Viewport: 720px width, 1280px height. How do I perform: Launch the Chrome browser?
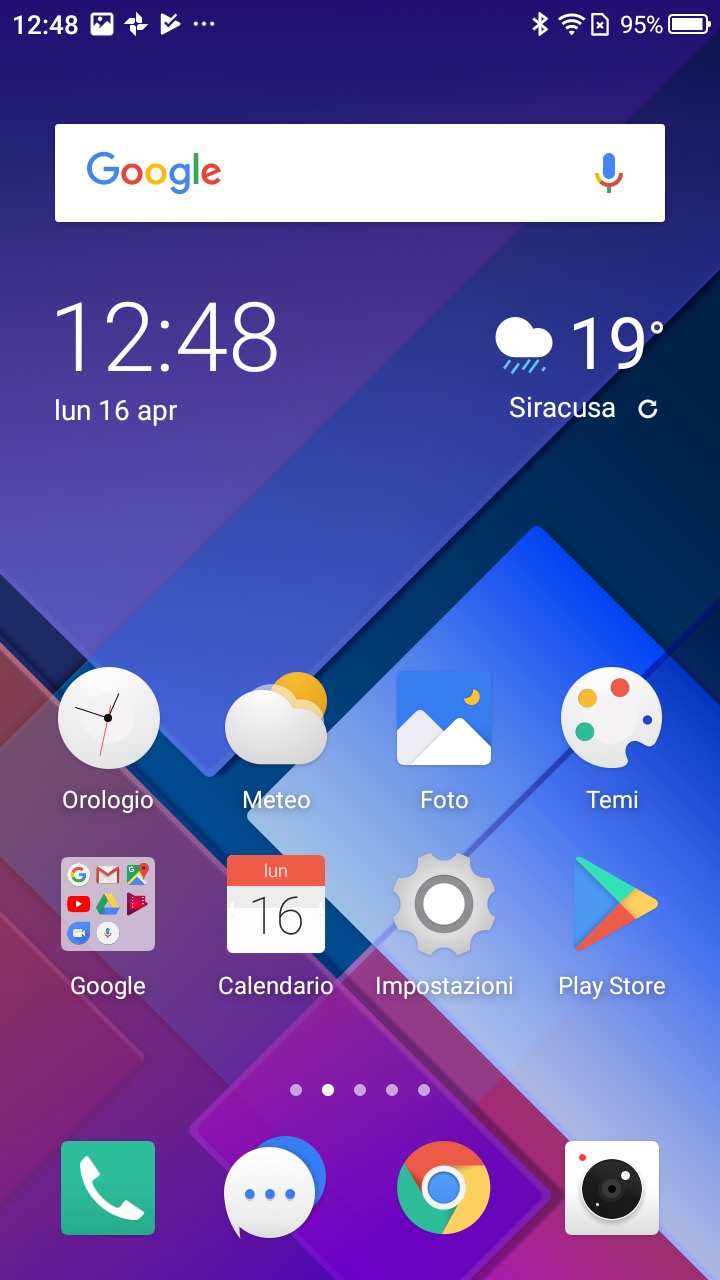point(444,1188)
